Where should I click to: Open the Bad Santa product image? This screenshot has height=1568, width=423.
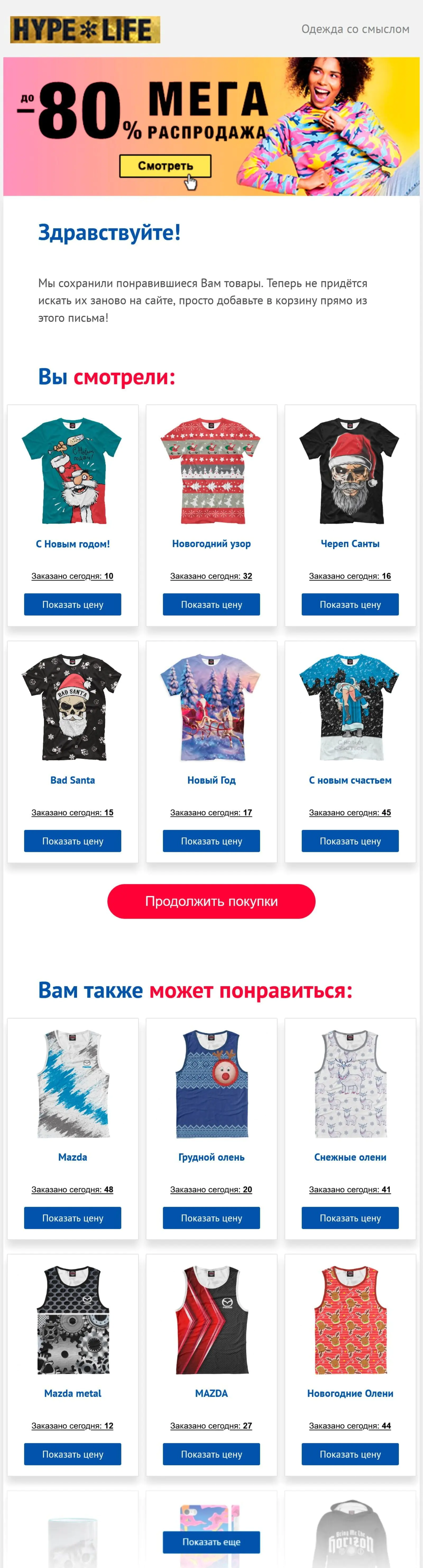(x=72, y=707)
